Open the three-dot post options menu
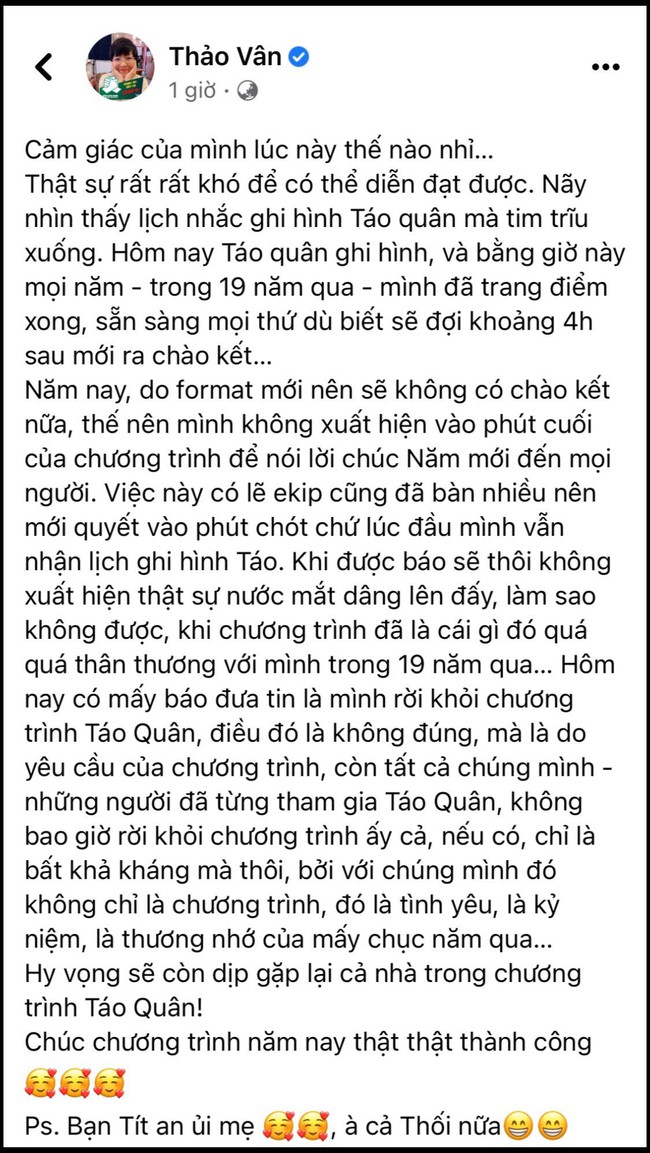 click(606, 67)
